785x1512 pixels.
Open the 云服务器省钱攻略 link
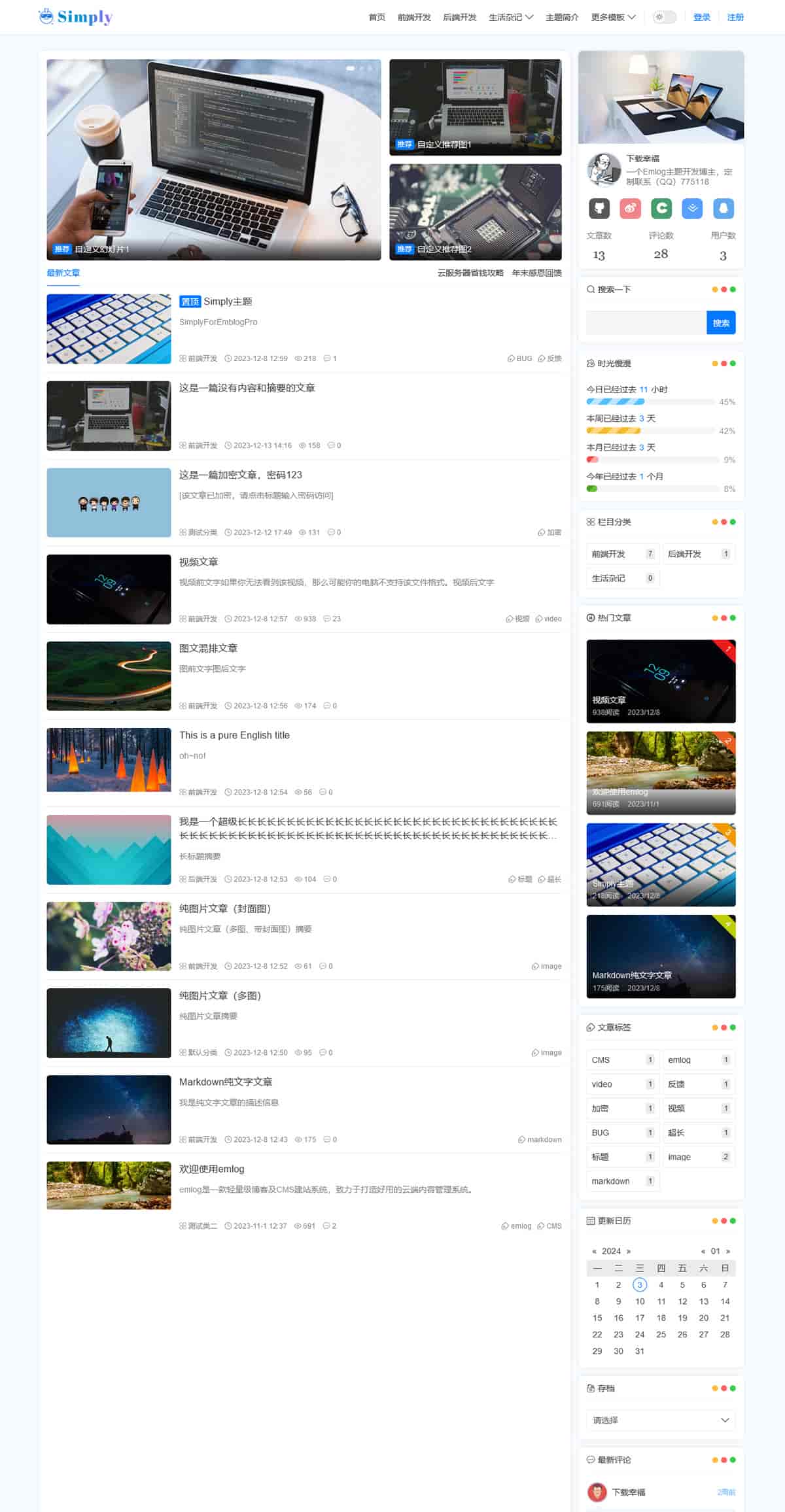pyautogui.click(x=470, y=273)
